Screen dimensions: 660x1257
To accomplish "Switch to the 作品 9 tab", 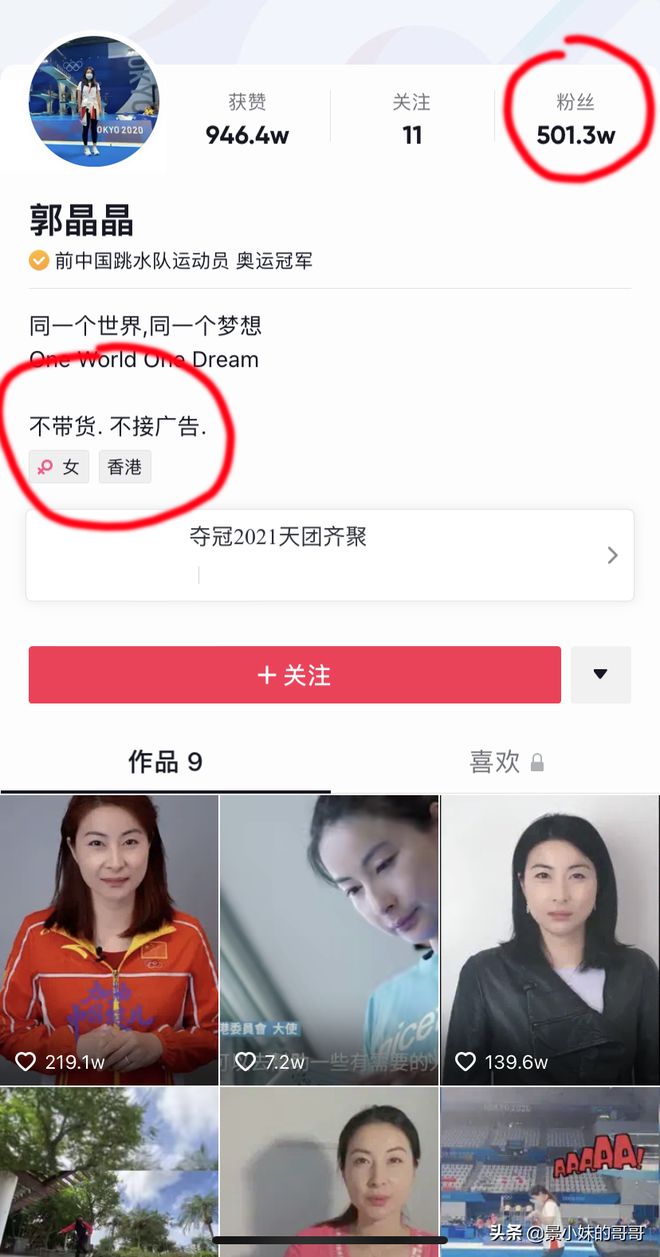I will 165,762.
